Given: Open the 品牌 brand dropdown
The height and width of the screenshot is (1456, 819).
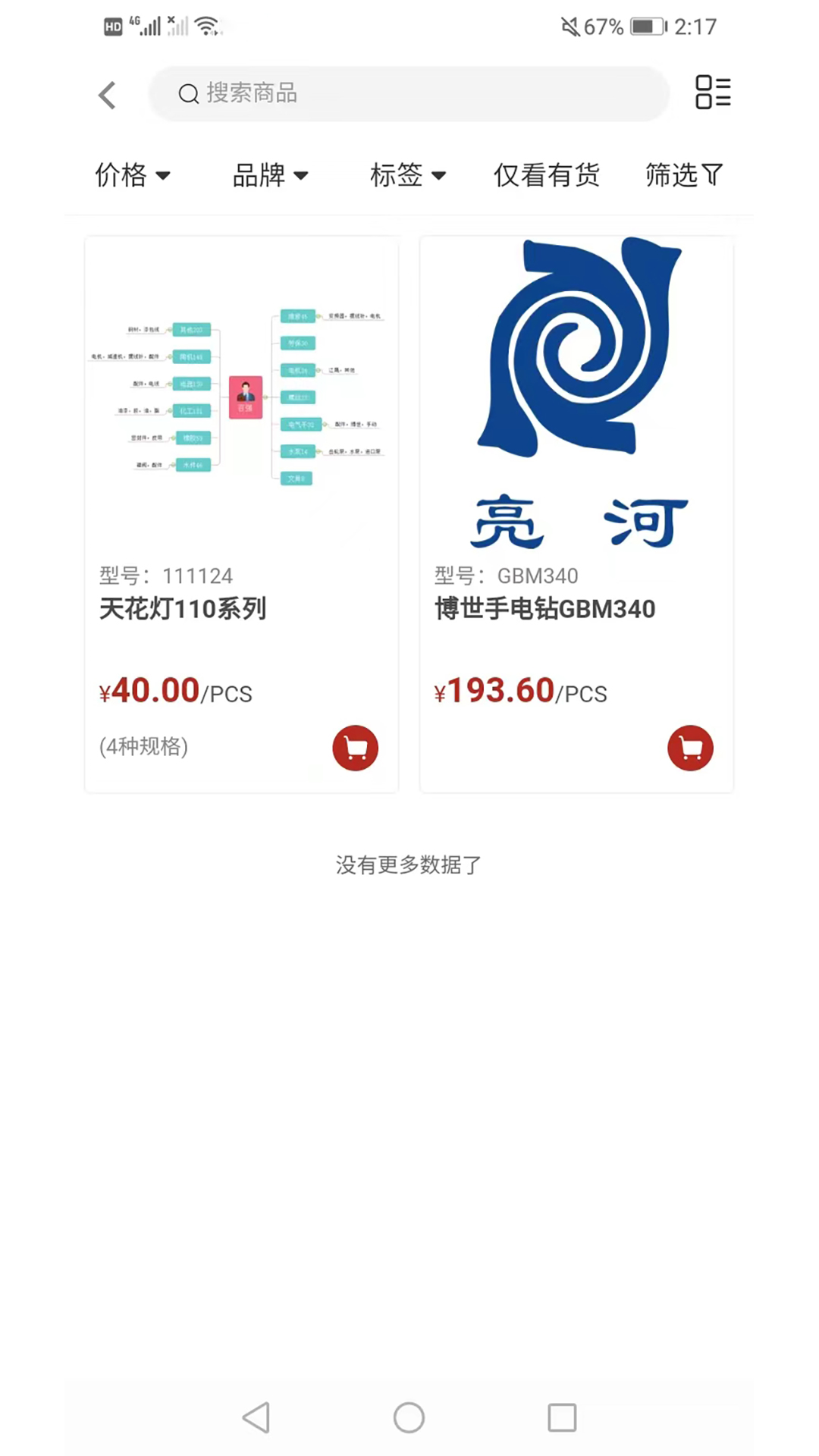Looking at the screenshot, I should coord(269,175).
